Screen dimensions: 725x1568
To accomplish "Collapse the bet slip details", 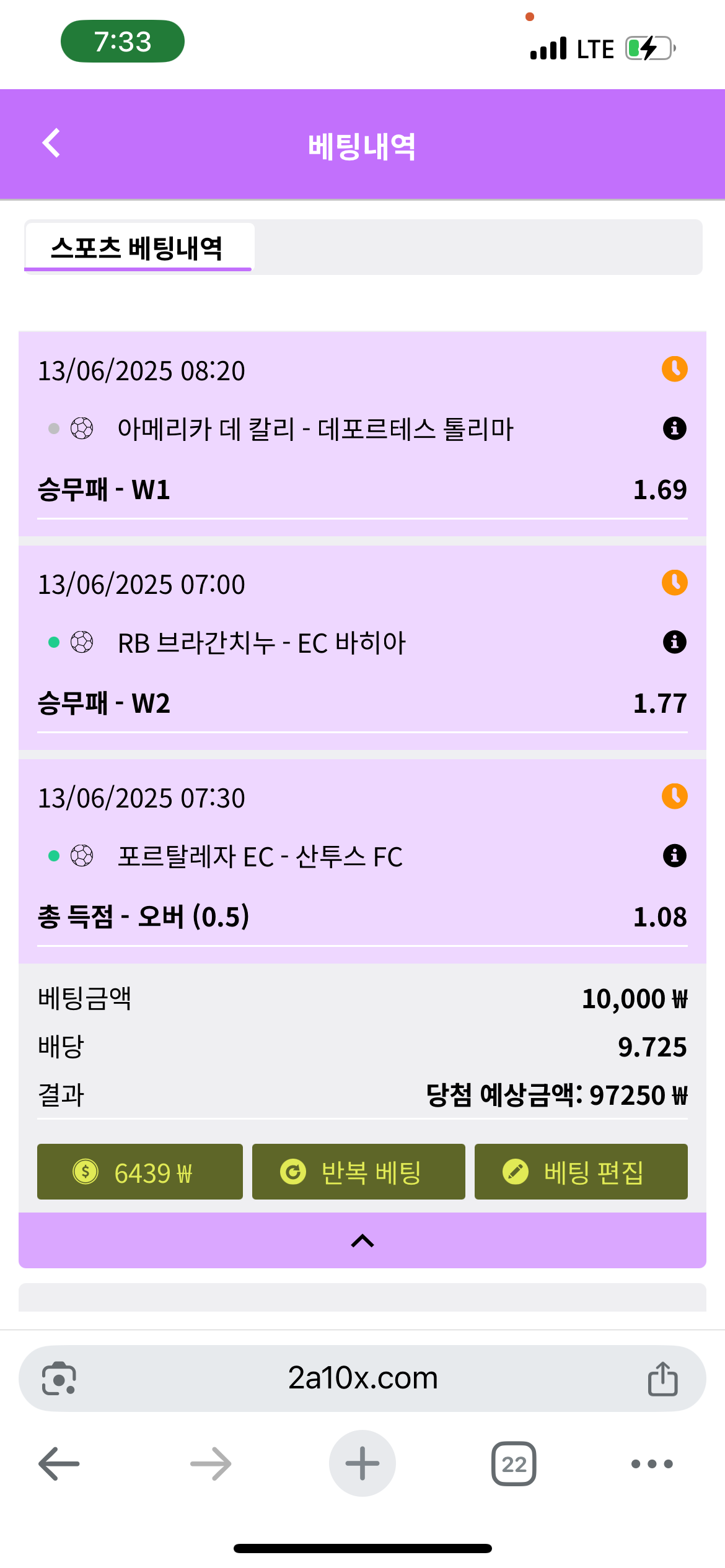I will (362, 1240).
